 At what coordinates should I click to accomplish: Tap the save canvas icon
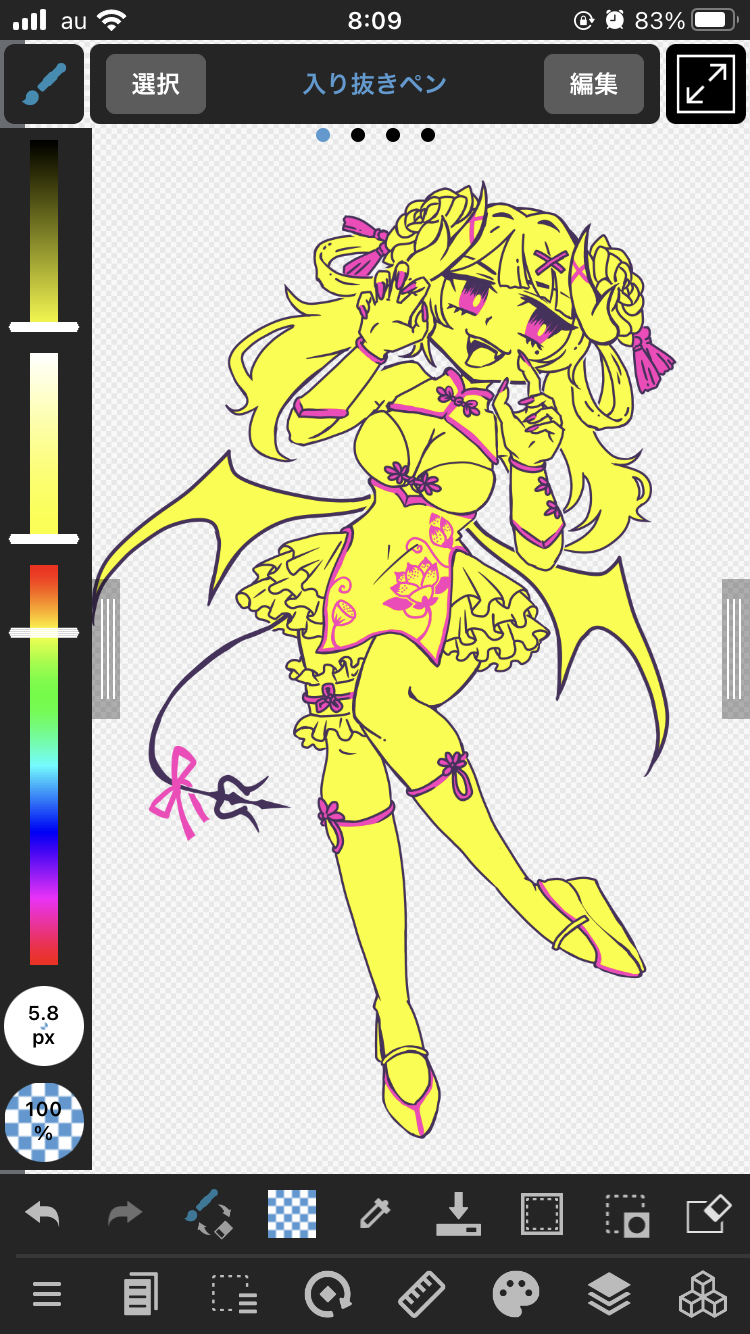459,1214
